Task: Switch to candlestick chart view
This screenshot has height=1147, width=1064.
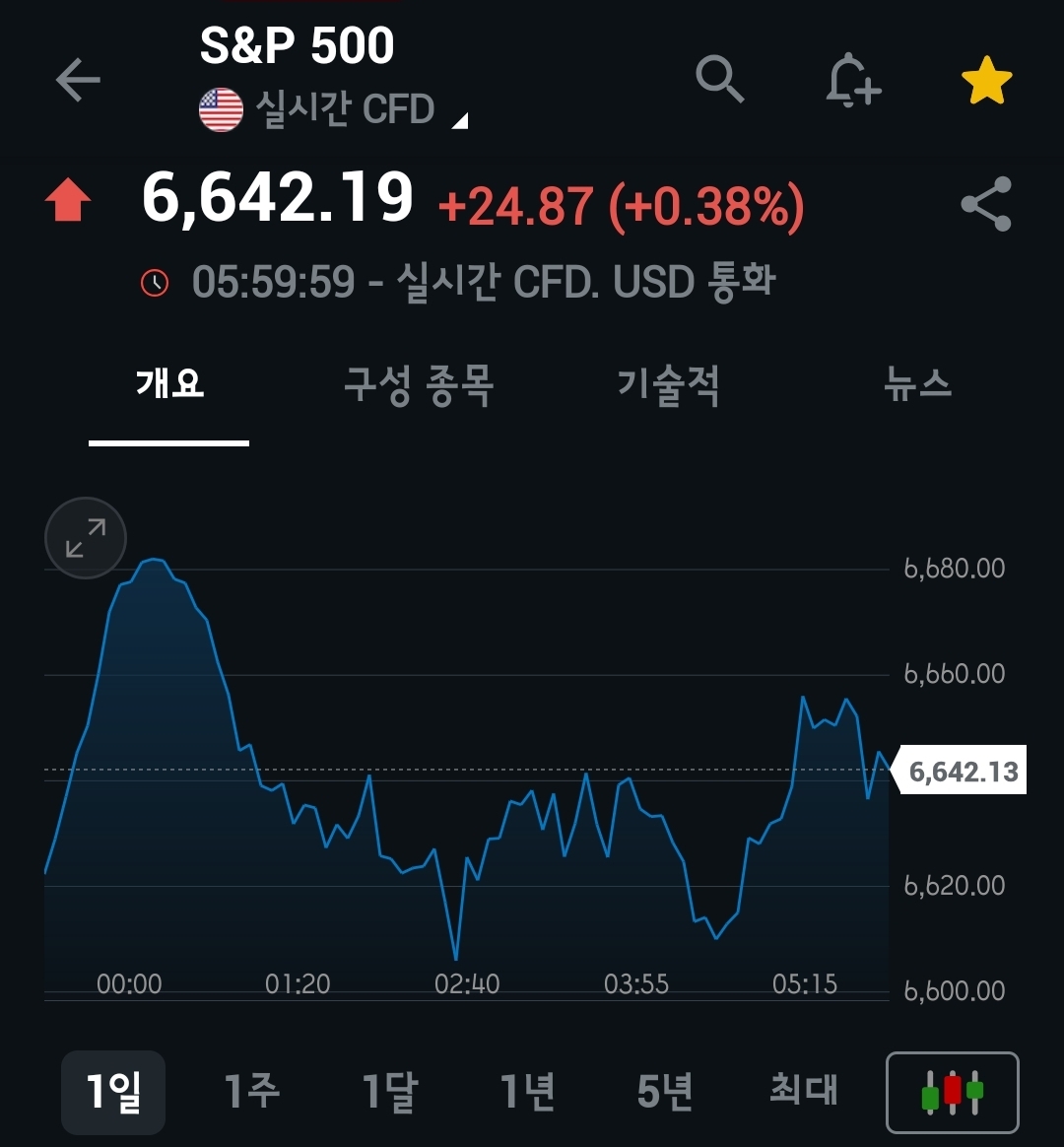Action: pyautogui.click(x=952, y=1092)
